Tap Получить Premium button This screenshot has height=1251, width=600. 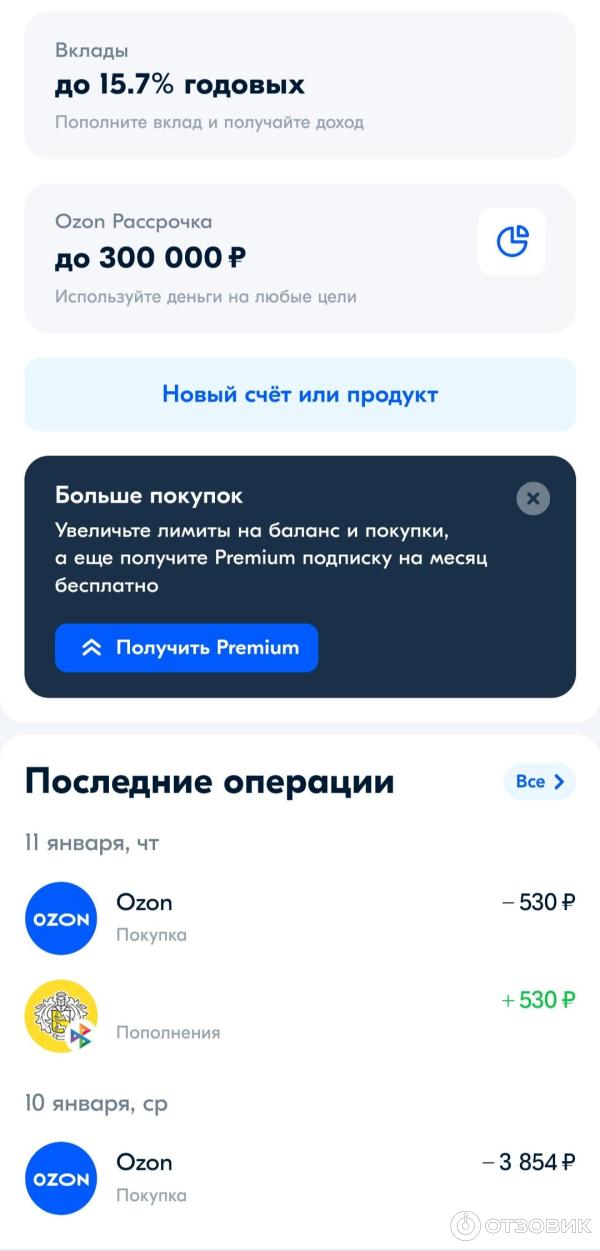pos(187,647)
